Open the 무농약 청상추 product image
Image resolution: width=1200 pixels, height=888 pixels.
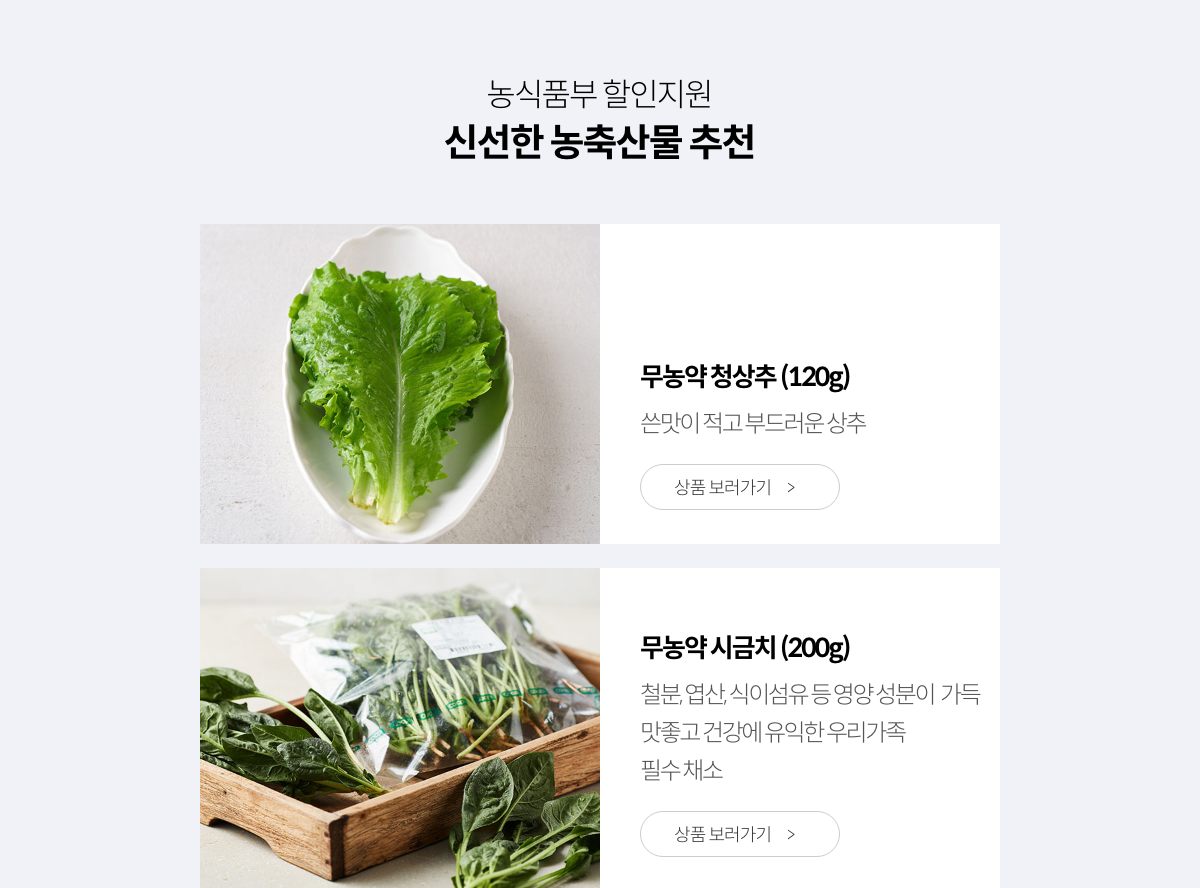(x=400, y=384)
